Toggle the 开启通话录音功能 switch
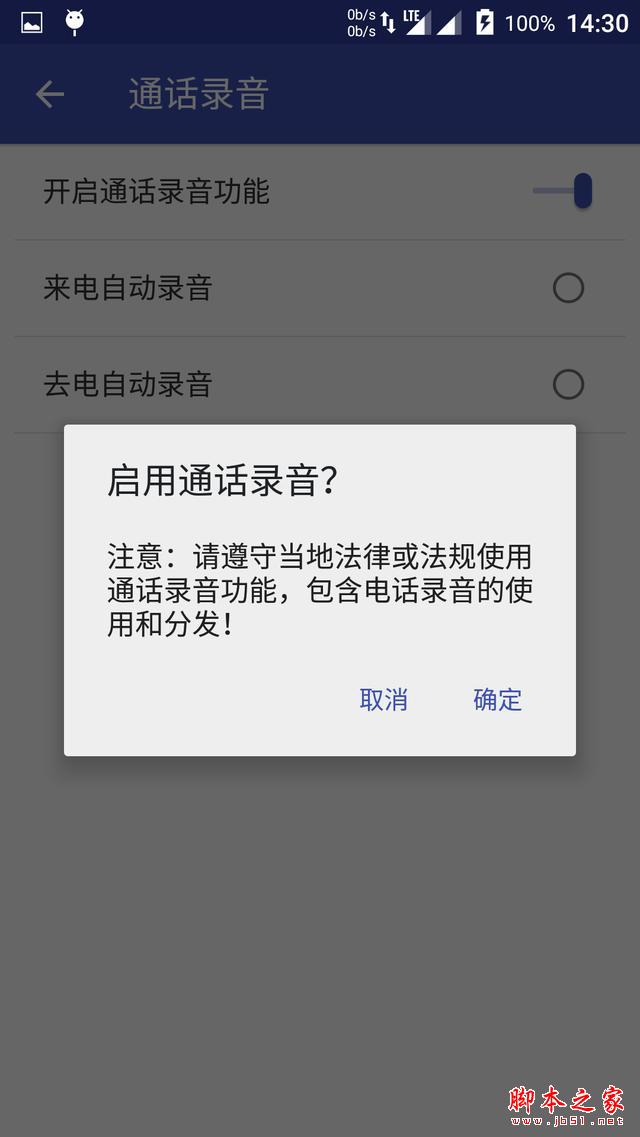This screenshot has width=640, height=1137. (565, 191)
